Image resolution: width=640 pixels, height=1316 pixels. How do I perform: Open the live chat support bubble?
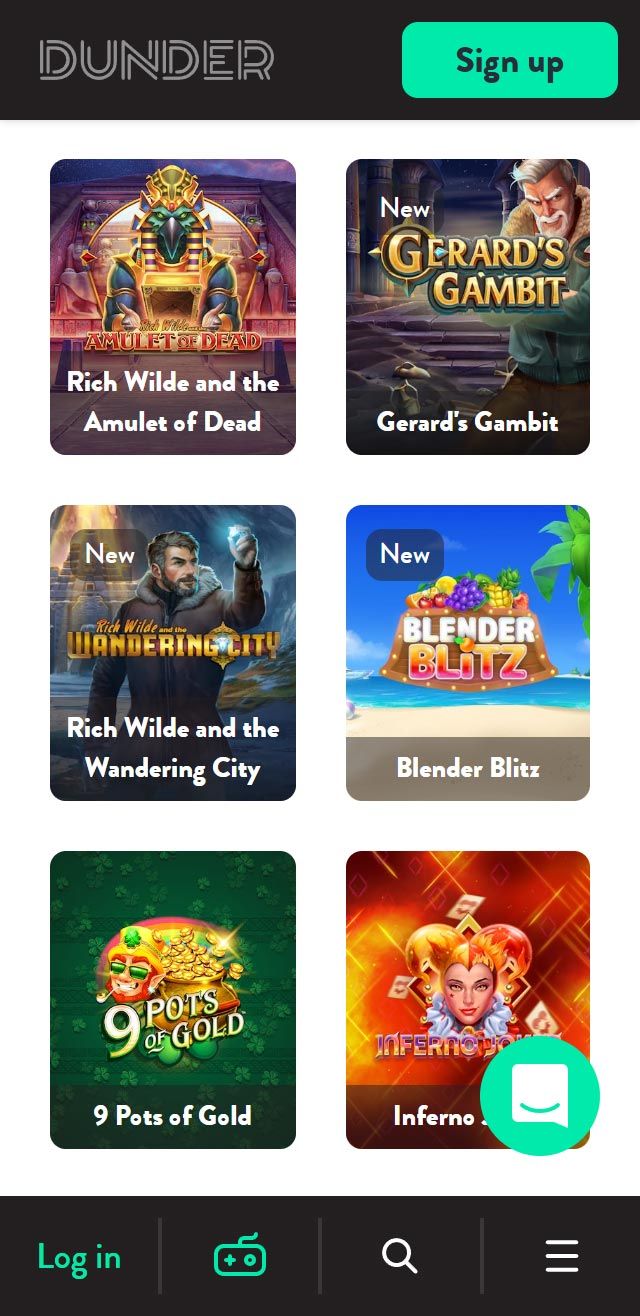pos(539,1096)
